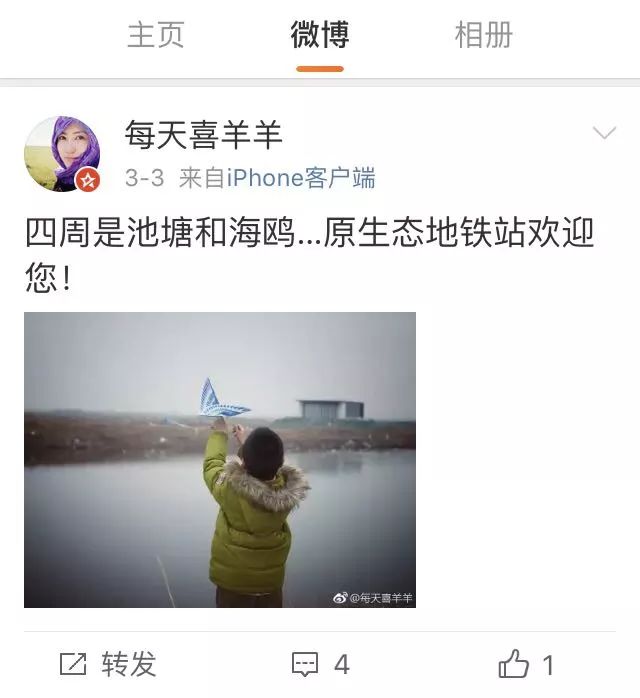
Task: Tap the username 每天喜羊羊
Action: [204, 134]
